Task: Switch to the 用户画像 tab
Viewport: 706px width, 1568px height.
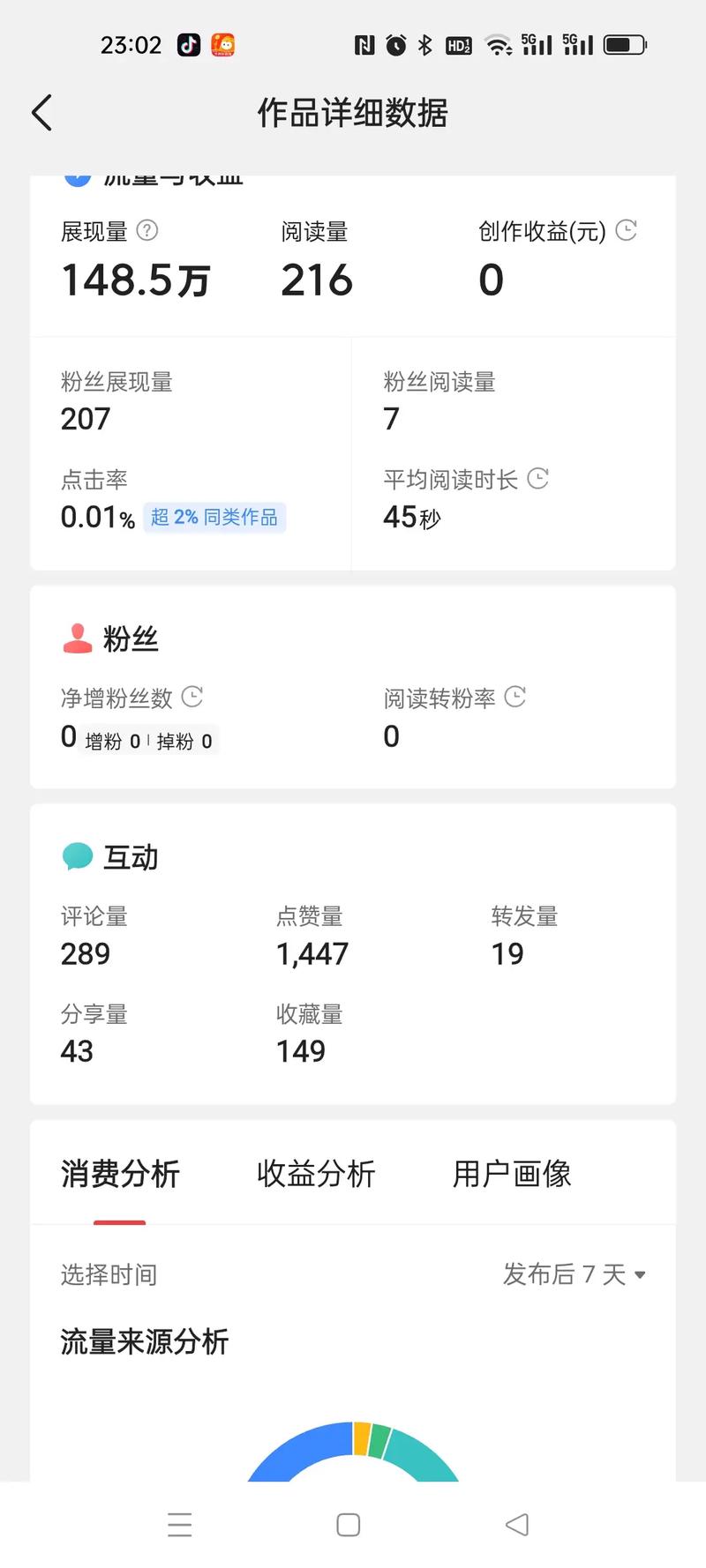Action: pyautogui.click(x=512, y=1174)
